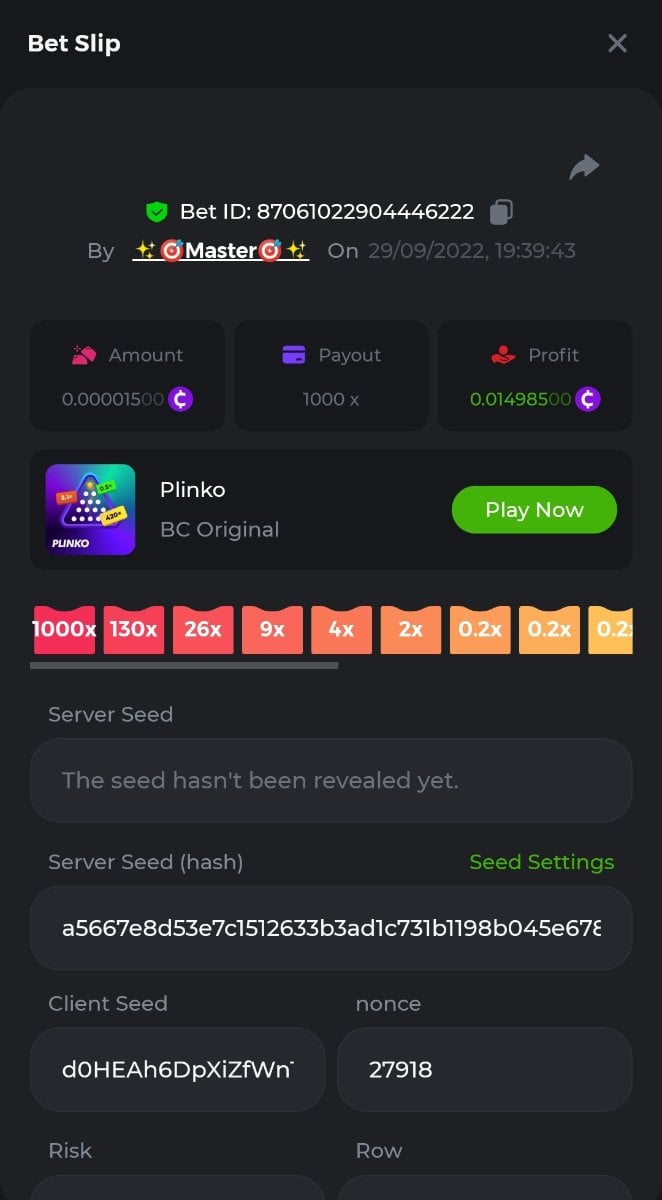Viewport: 662px width, 1200px height.
Task: Close the Bet Slip dialog
Action: pos(617,43)
